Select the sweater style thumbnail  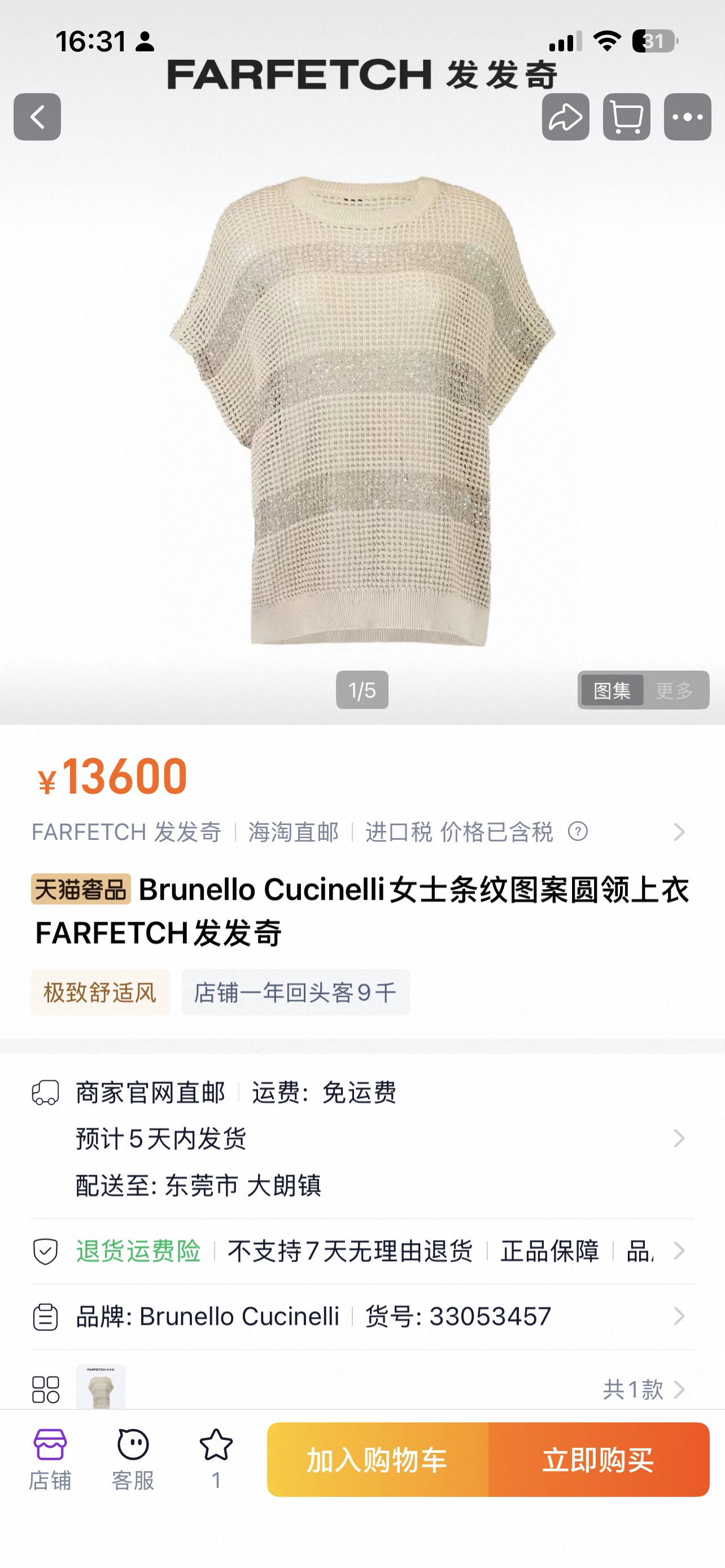pyautogui.click(x=101, y=1388)
